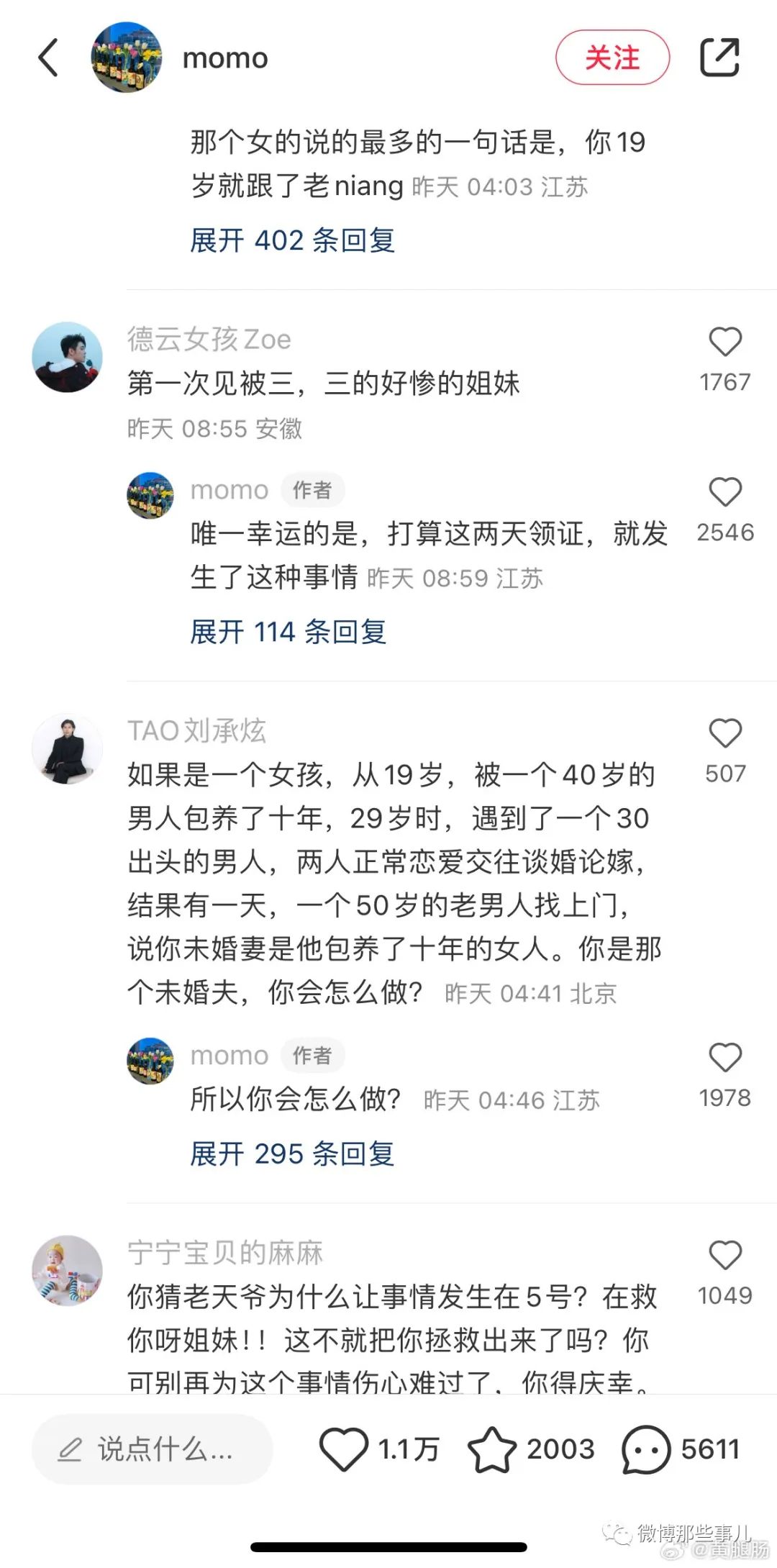The width and height of the screenshot is (777, 1568).
Task: Open 德云女孩Zoe's profile avatar
Action: [68, 358]
